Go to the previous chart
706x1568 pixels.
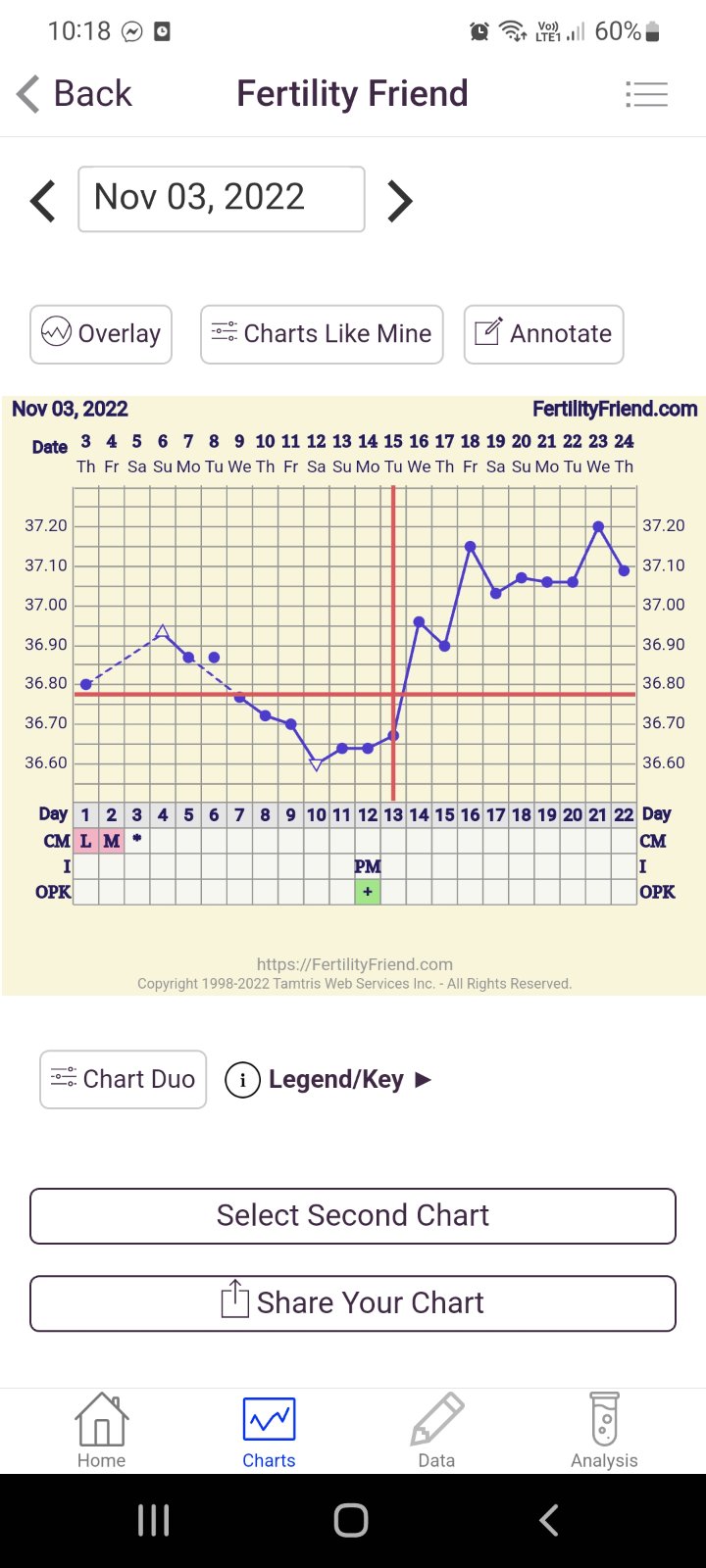click(43, 201)
